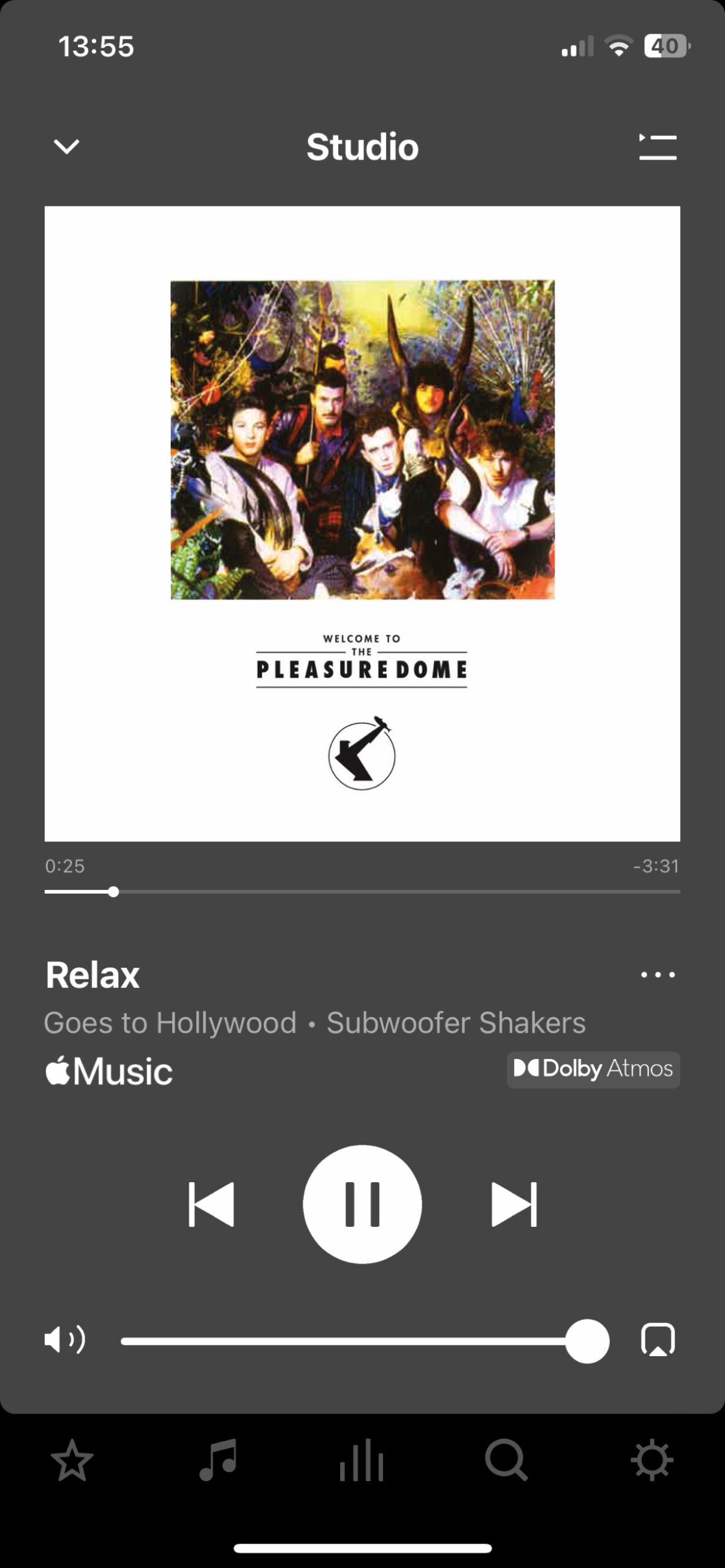The image size is (725, 1568).
Task: Skip to the next track
Action: [x=514, y=1204]
